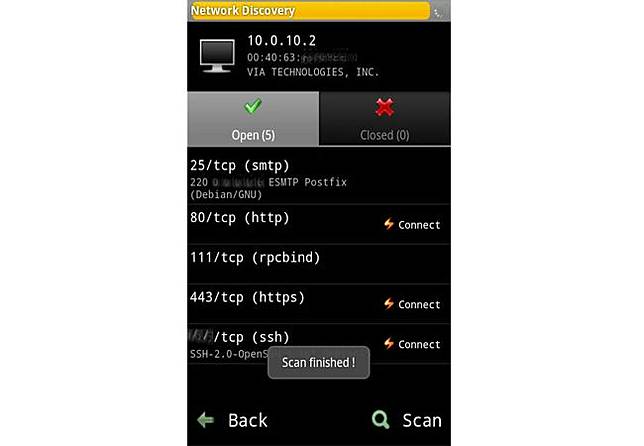Switch to the Open (5) tab
Image resolution: width=644 pixels, height=446 pixels.
click(x=253, y=119)
